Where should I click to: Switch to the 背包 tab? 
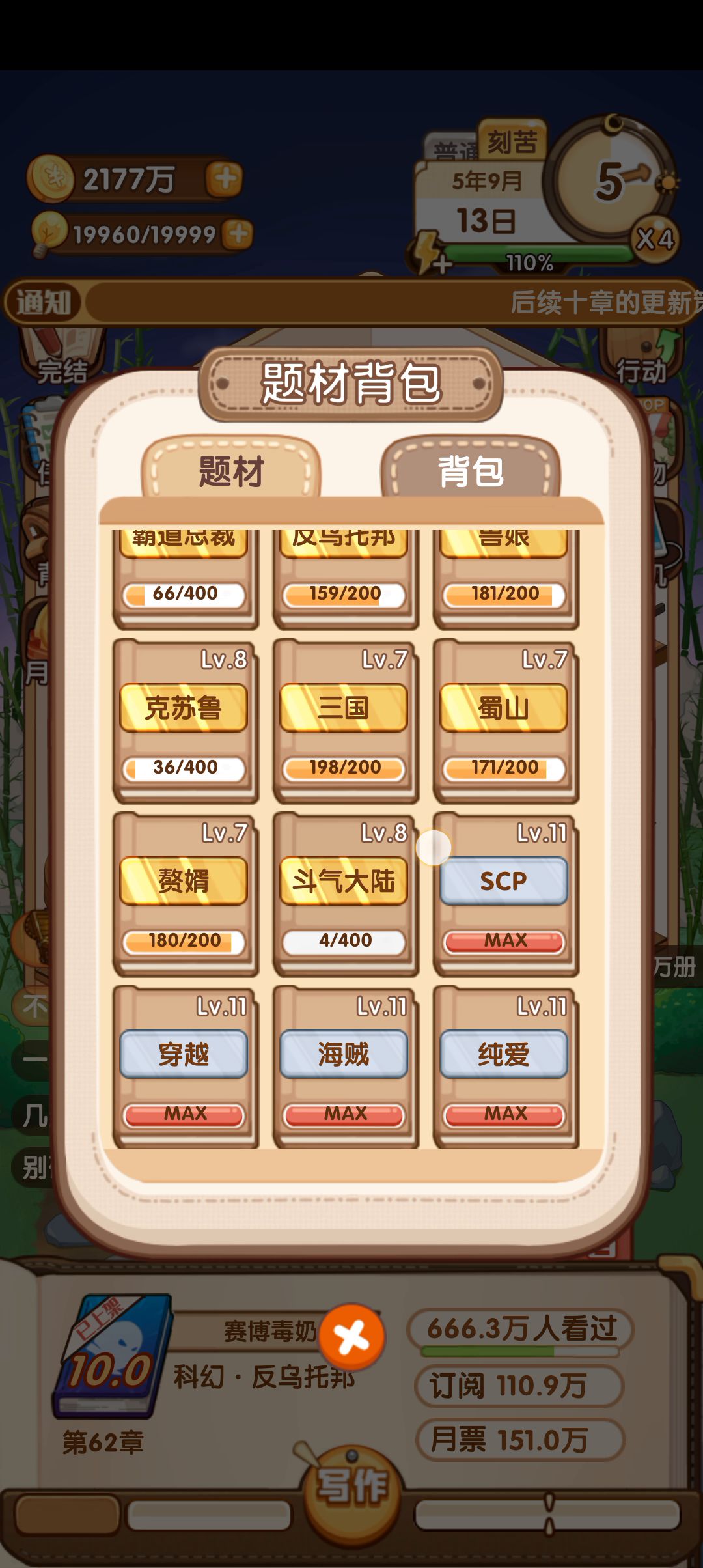tap(470, 471)
